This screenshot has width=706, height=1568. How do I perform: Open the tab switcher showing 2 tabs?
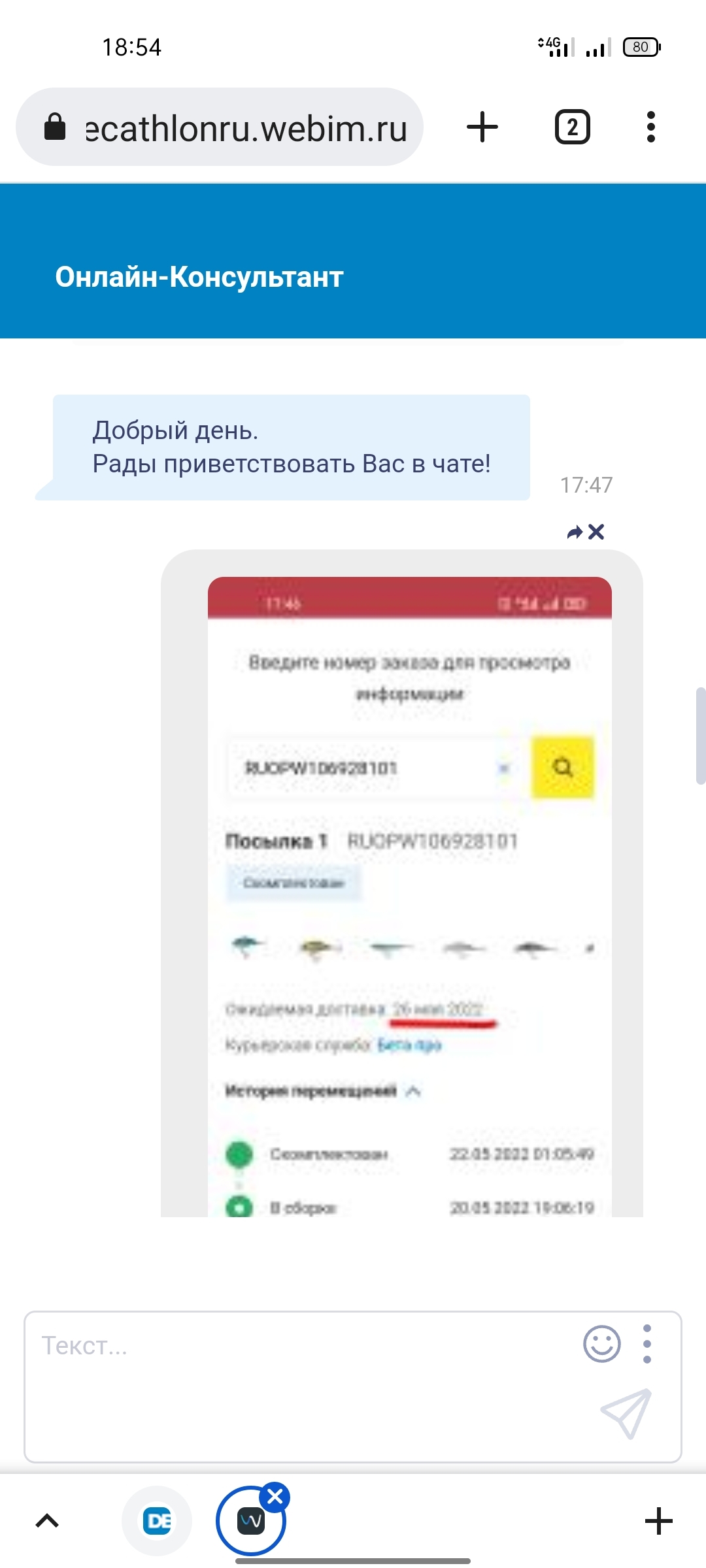pyautogui.click(x=572, y=127)
